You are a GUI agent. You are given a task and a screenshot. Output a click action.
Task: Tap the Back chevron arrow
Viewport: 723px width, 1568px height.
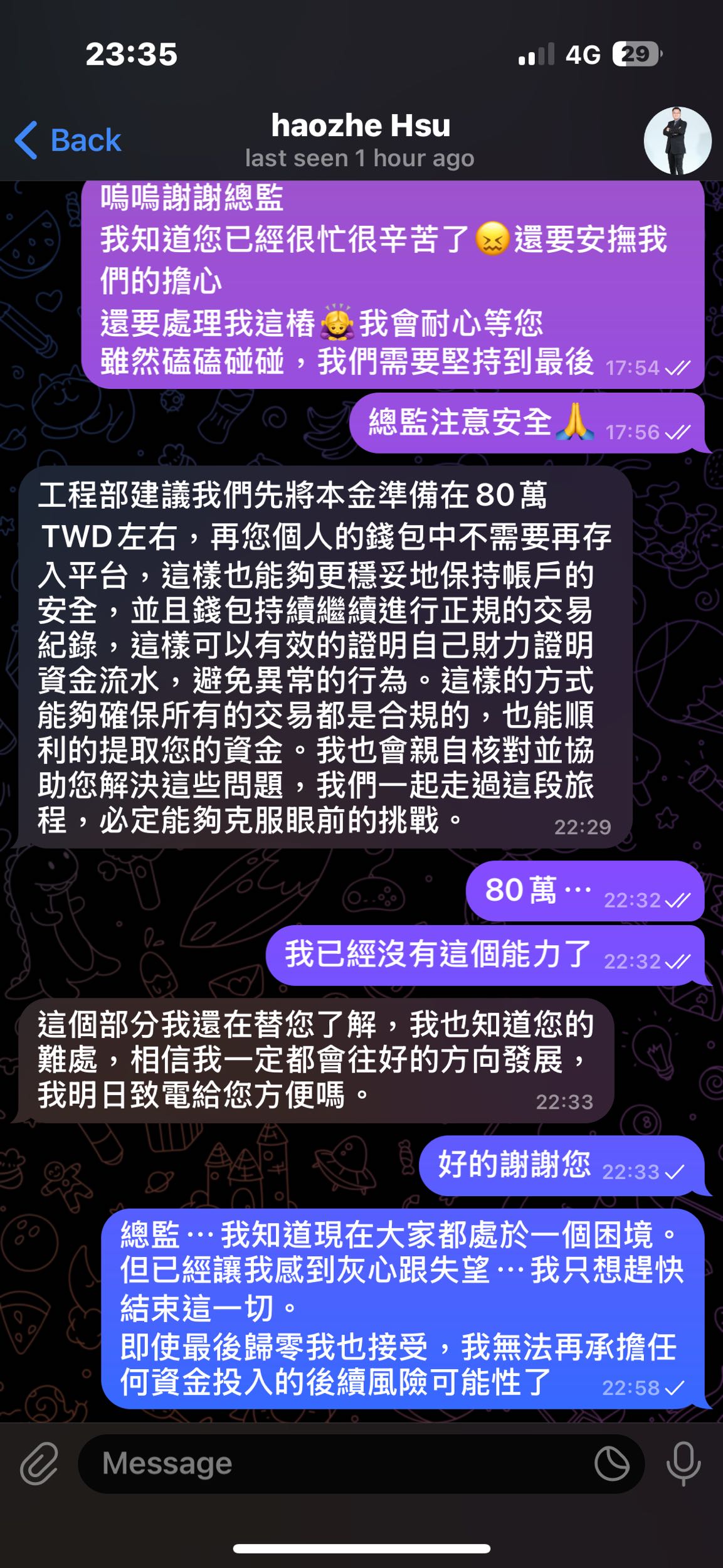click(25, 139)
